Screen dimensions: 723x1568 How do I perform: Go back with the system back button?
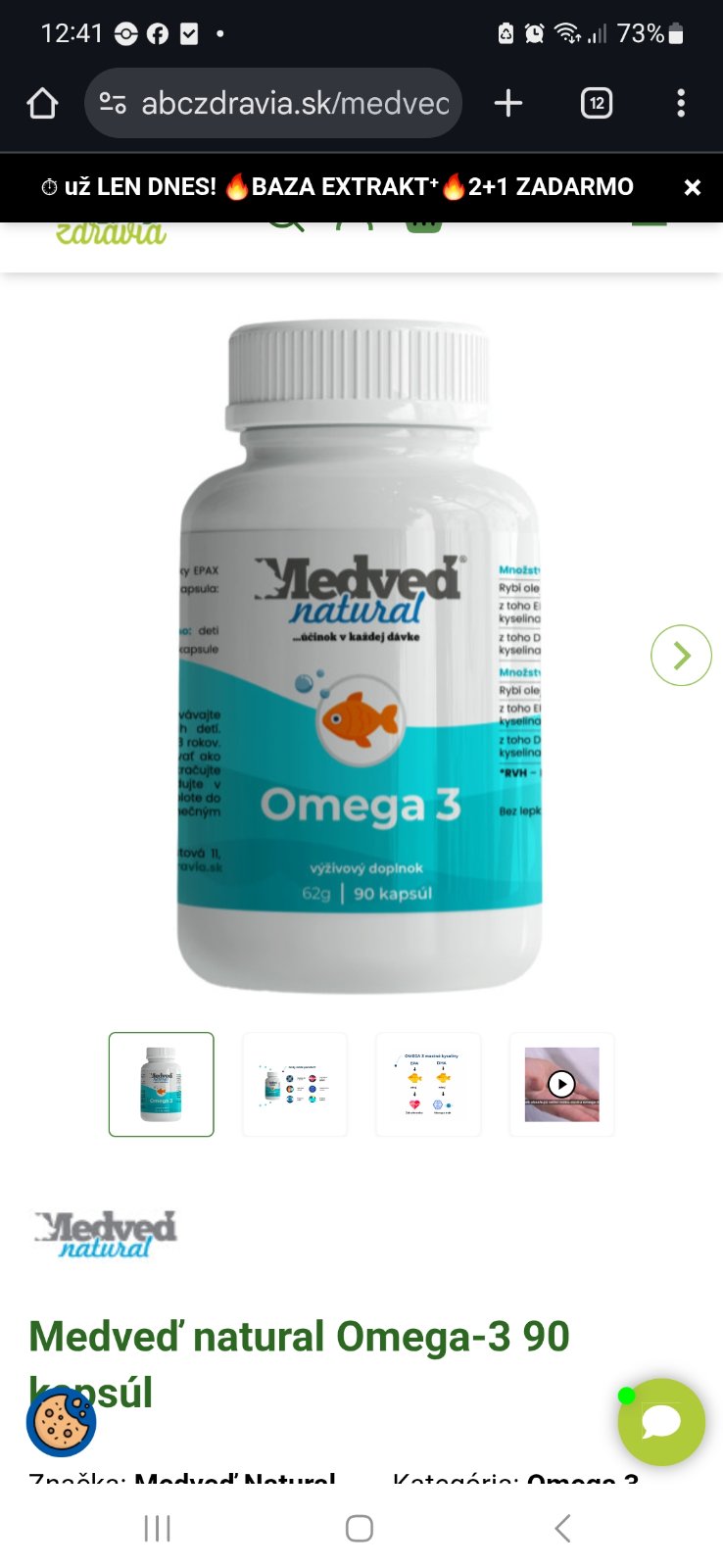pos(562,1528)
